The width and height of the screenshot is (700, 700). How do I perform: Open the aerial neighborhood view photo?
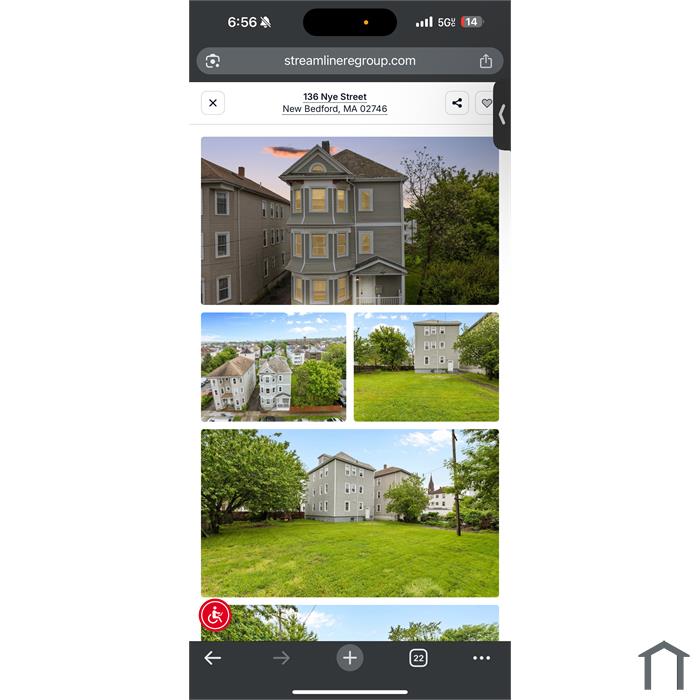(273, 366)
